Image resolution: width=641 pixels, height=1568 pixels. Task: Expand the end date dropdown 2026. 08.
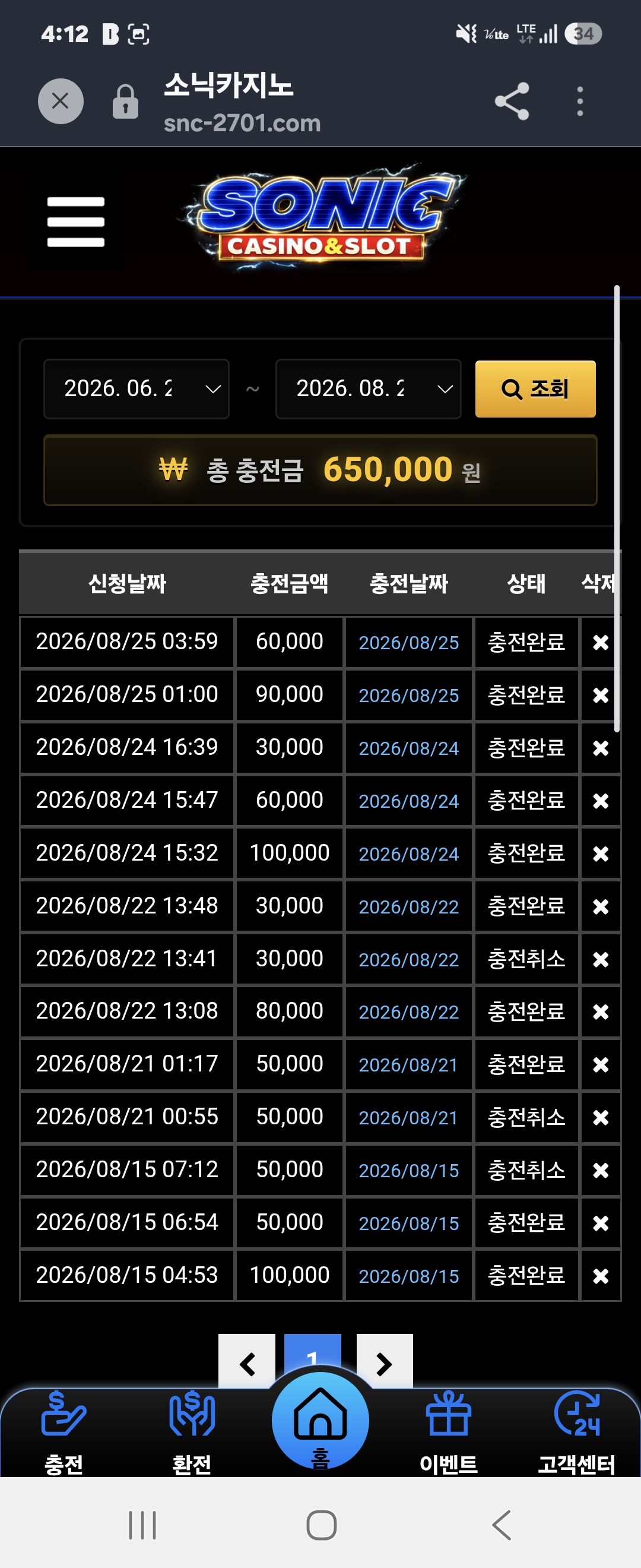click(x=368, y=389)
